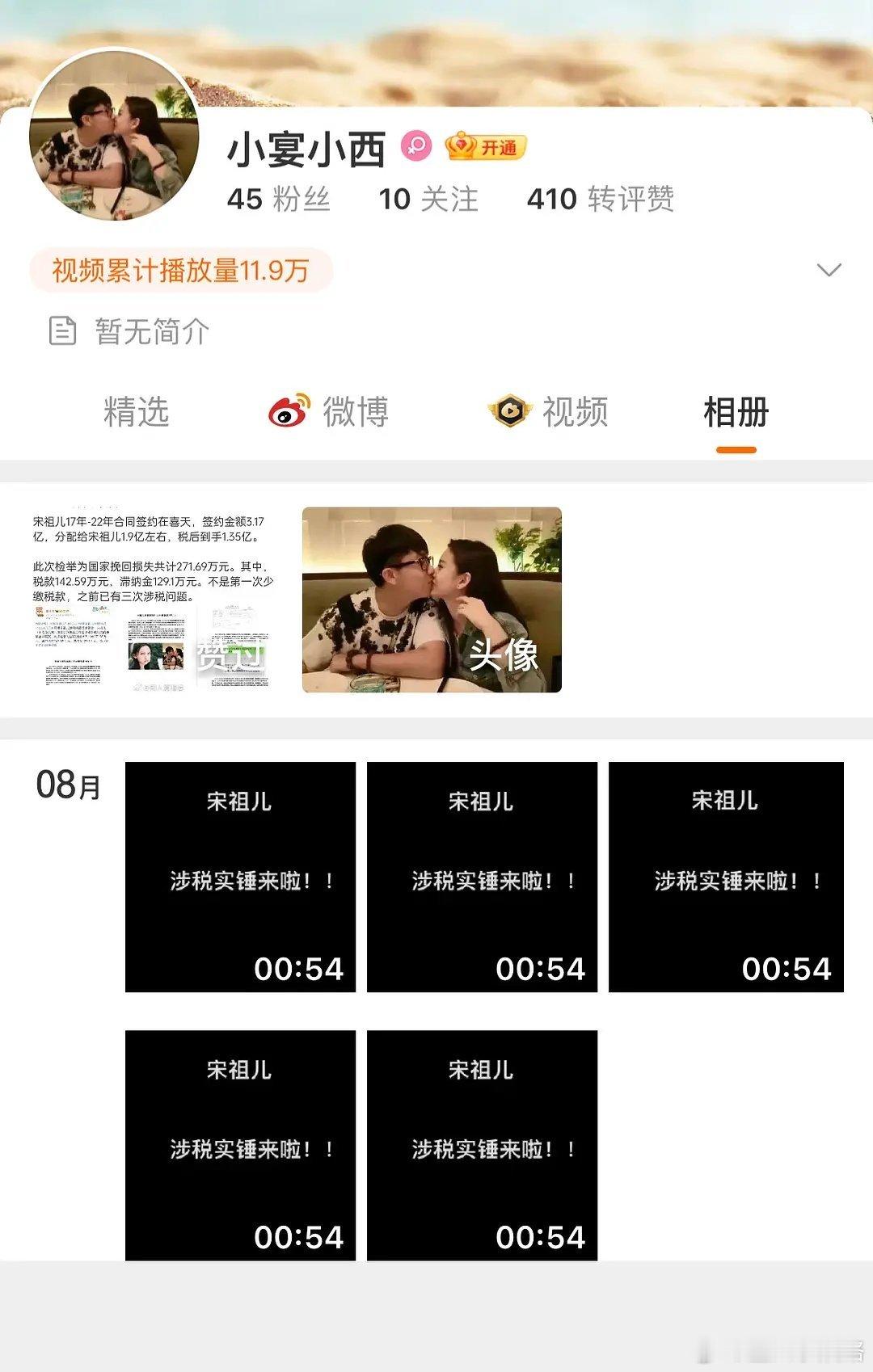This screenshot has height=1372, width=873.
Task: Click the gold video badge icon beside 视频 tab
Action: point(512,411)
